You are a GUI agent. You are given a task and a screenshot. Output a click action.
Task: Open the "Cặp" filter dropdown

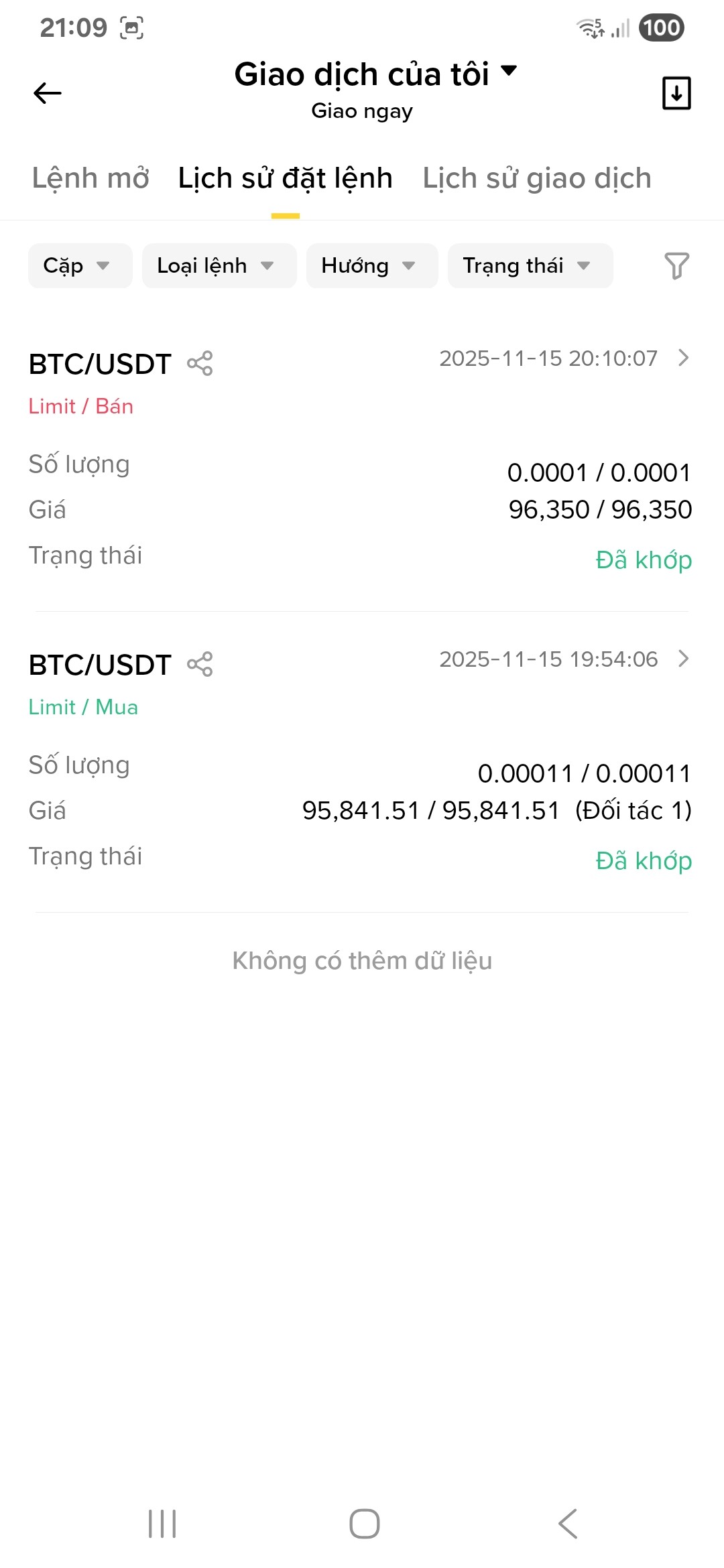80,266
